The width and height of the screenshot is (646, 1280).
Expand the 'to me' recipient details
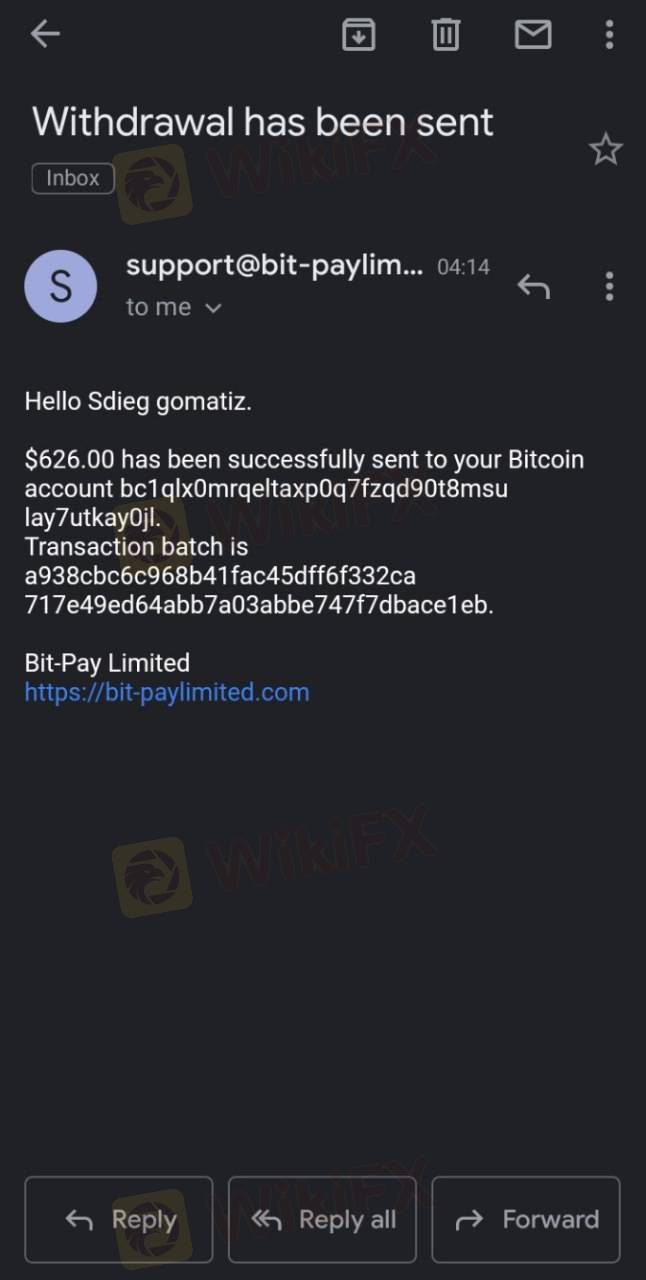[x=172, y=308]
